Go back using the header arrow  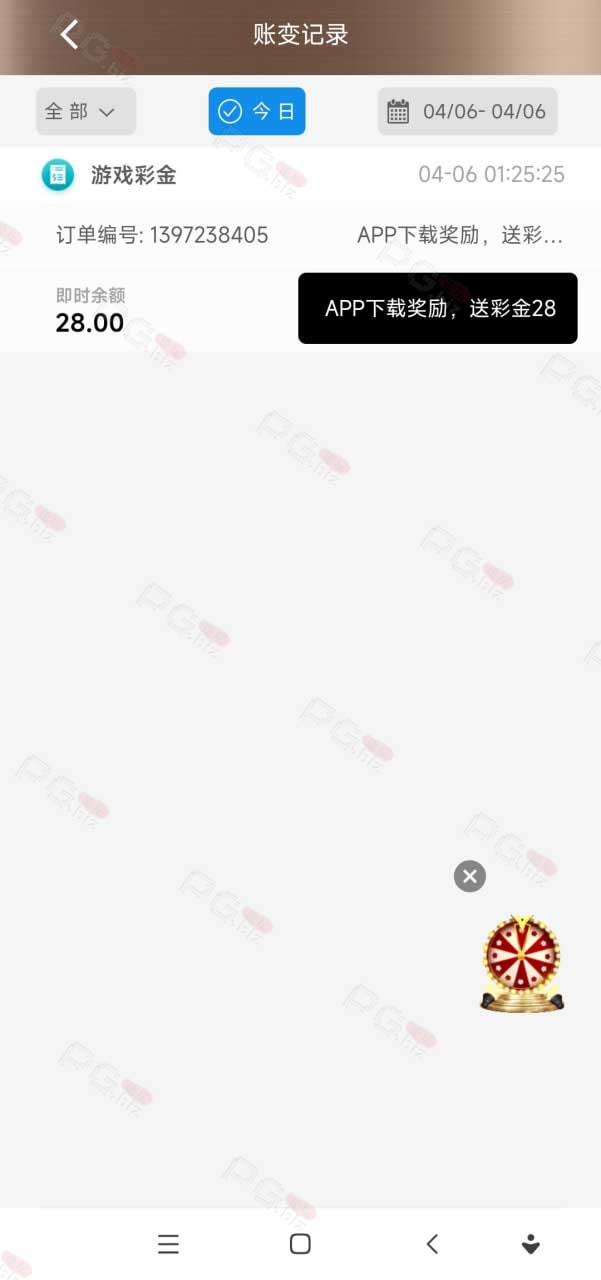click(69, 34)
